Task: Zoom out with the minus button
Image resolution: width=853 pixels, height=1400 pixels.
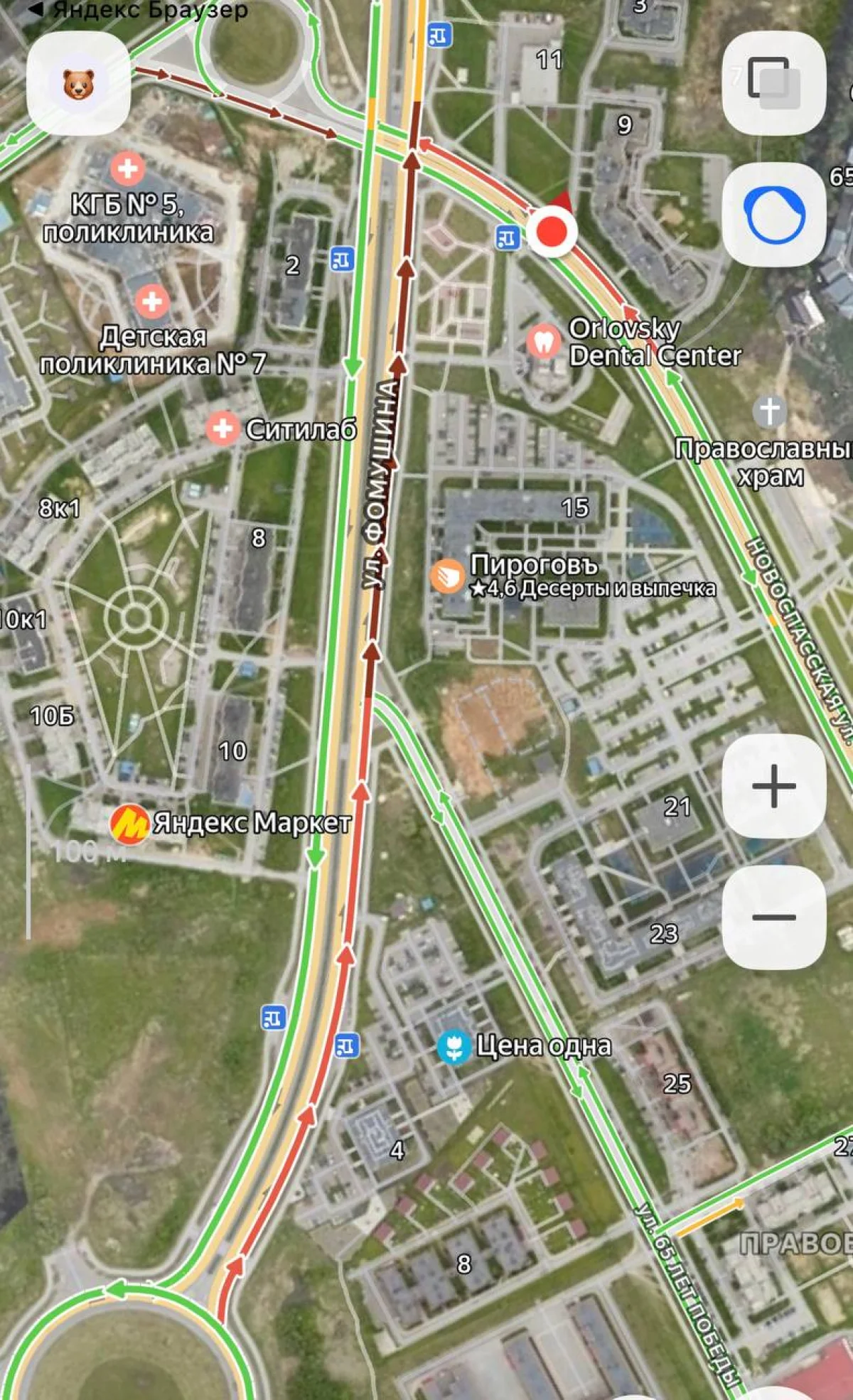Action: (773, 917)
